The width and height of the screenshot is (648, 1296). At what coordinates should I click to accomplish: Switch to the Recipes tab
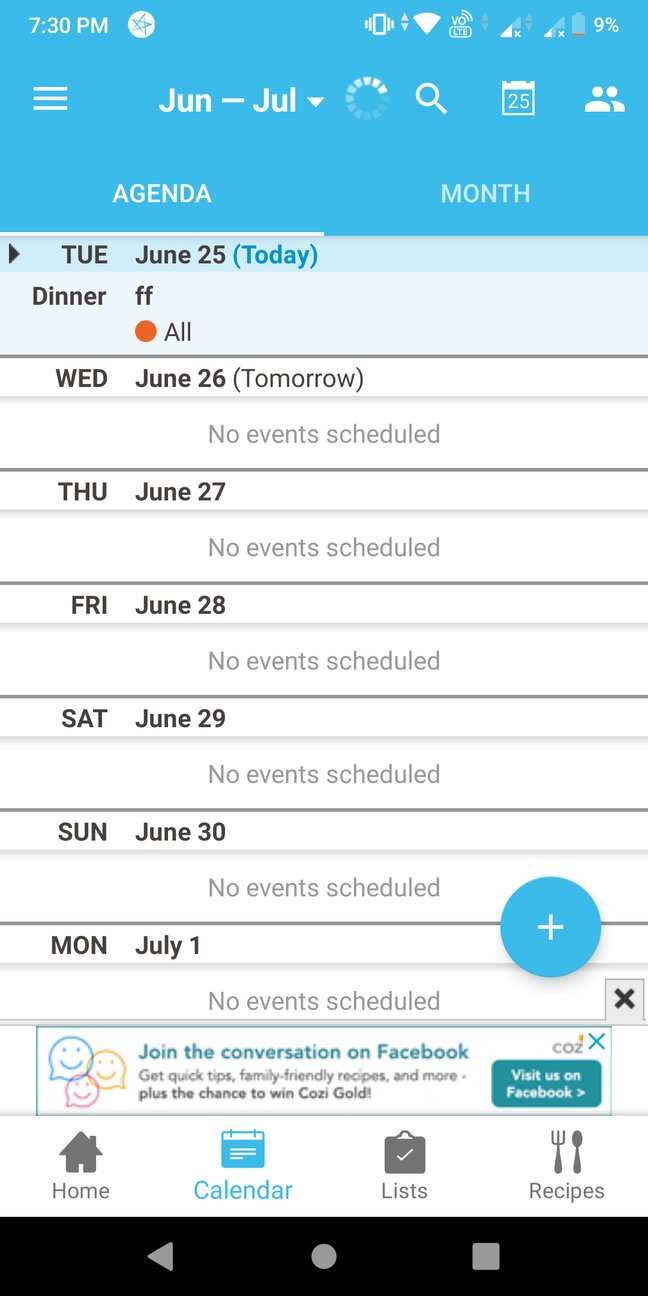click(x=566, y=1166)
